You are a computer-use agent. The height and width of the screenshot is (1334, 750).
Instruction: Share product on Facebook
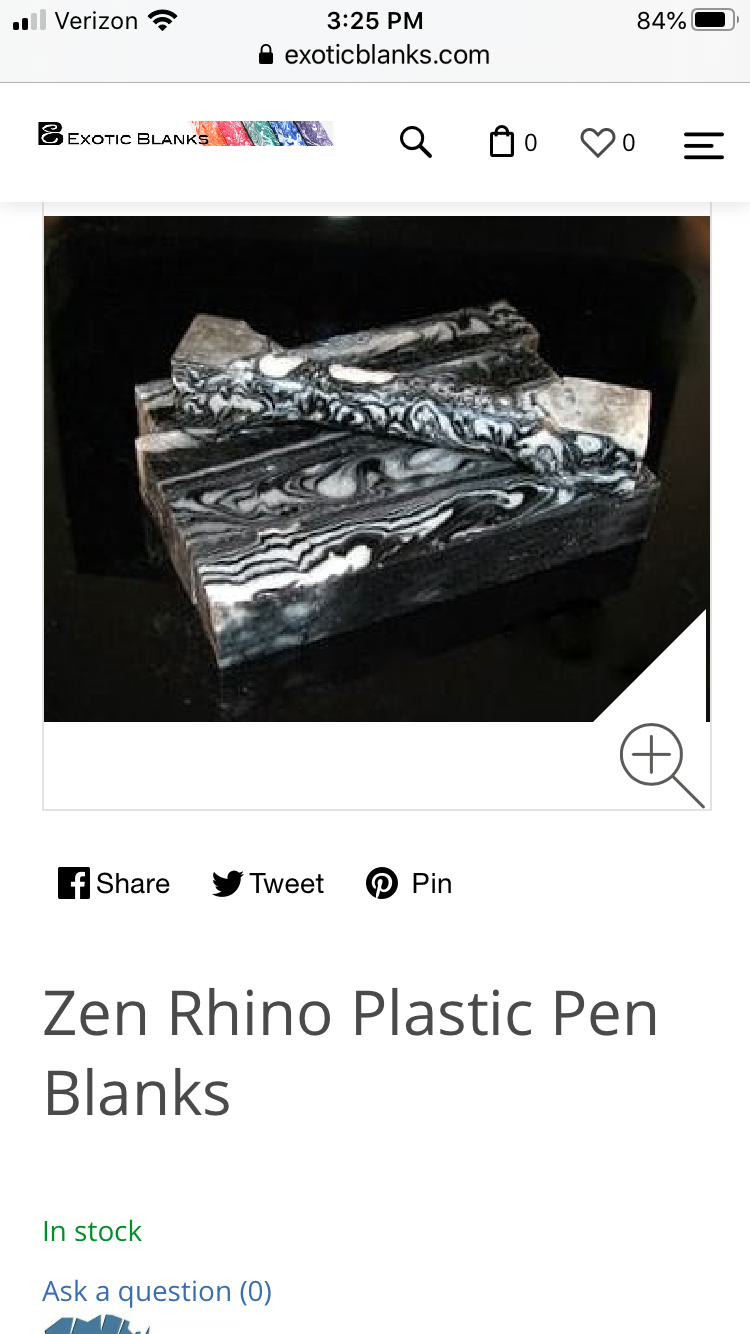click(114, 884)
